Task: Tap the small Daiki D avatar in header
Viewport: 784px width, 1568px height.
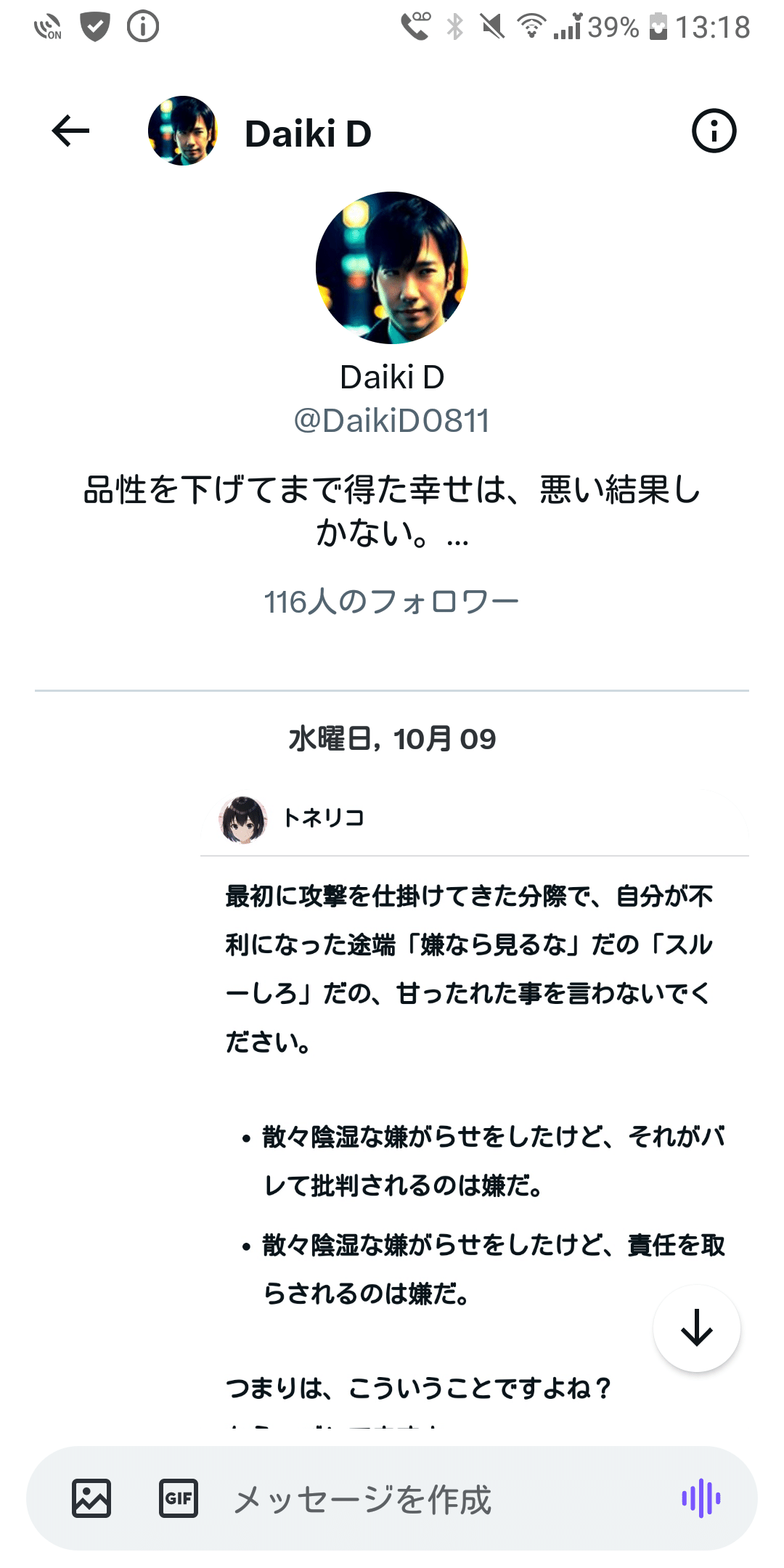Action: (x=183, y=131)
